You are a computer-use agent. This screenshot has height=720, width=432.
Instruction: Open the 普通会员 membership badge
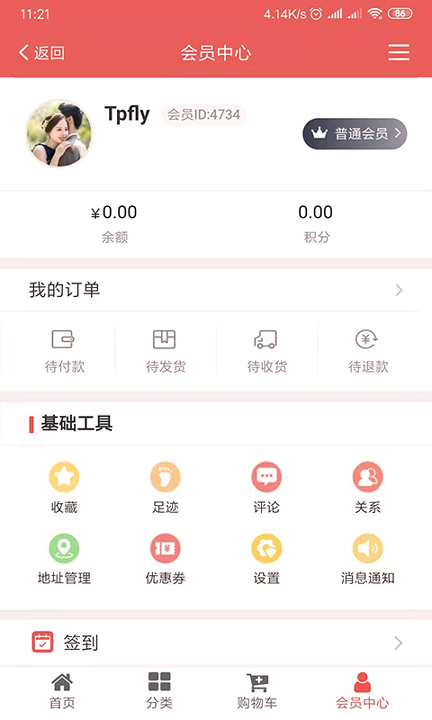point(354,134)
